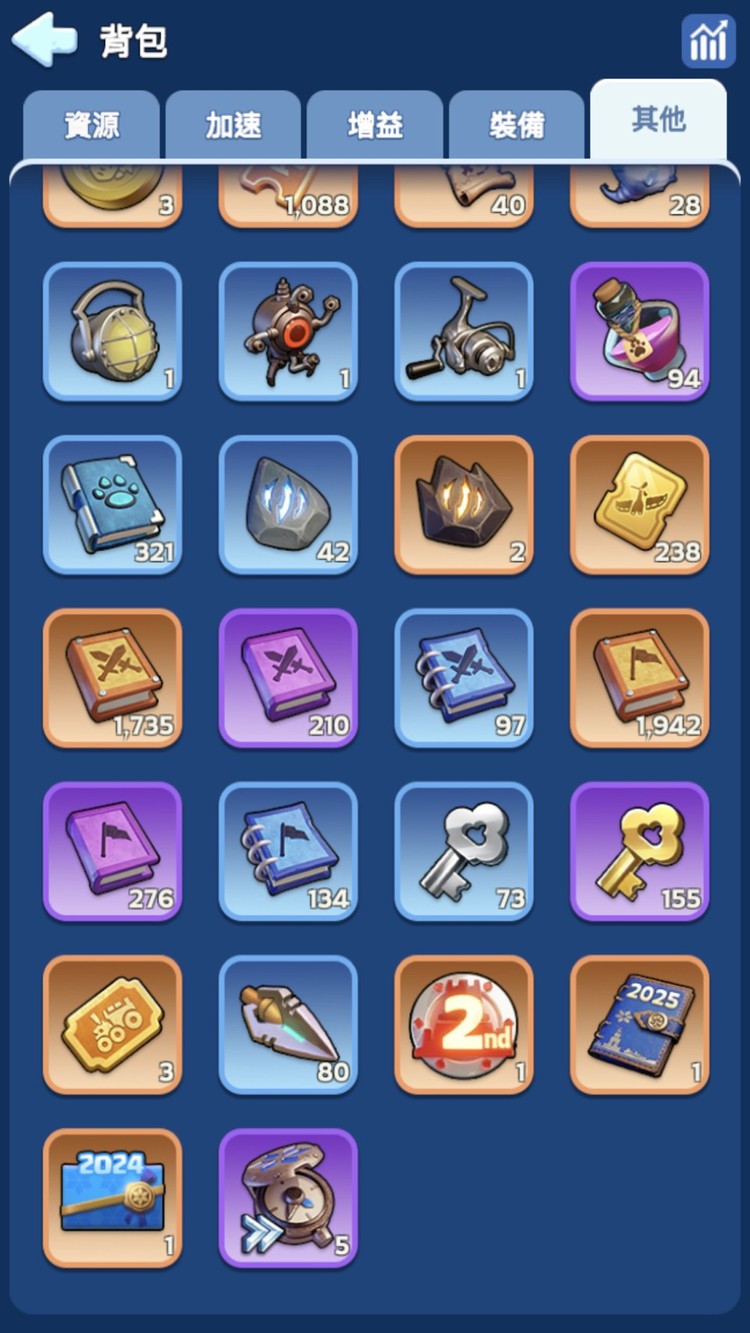Select the 2024 blue card item

click(113, 1198)
